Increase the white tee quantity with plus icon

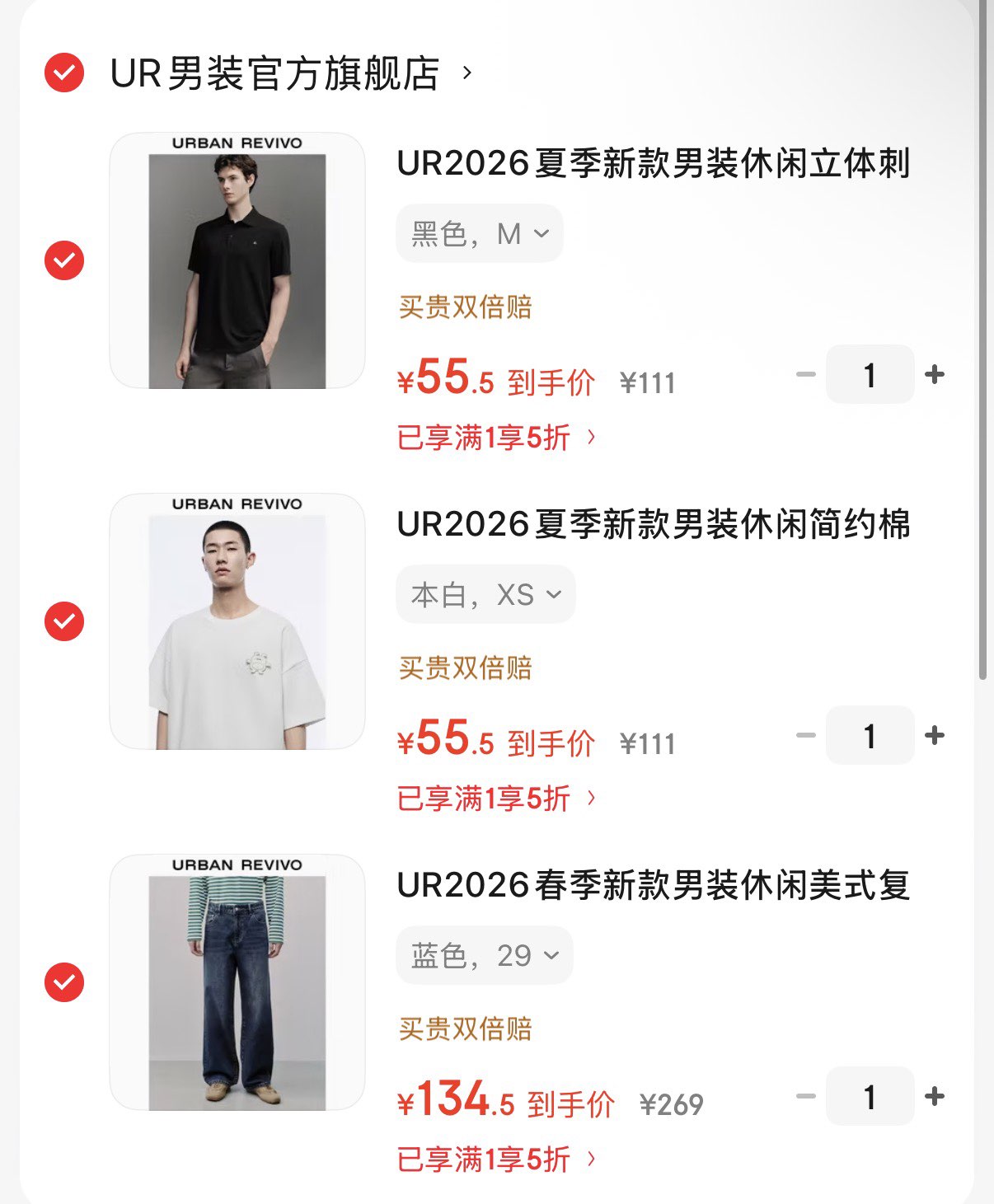[x=935, y=736]
